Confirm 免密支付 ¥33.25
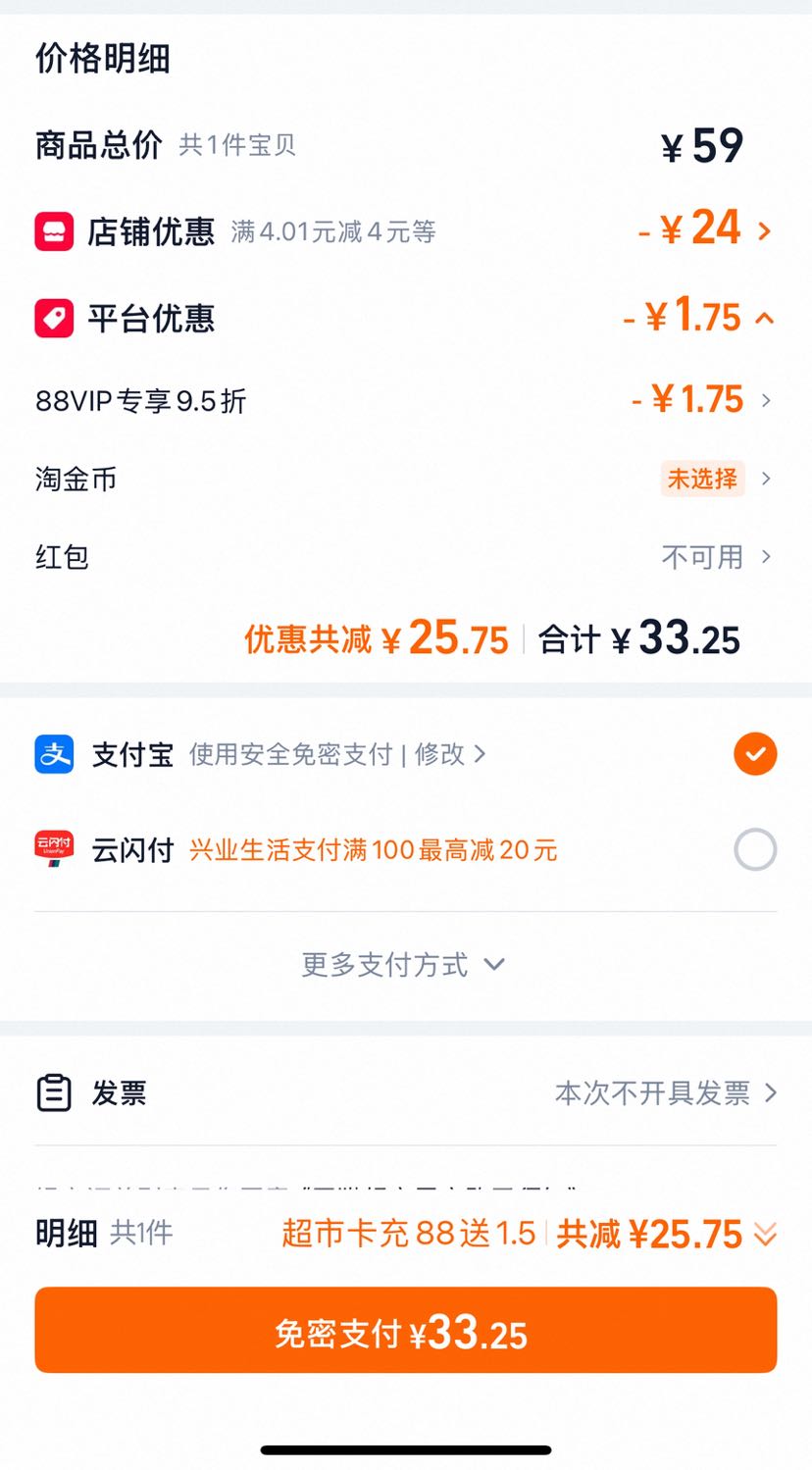This screenshot has height=1470, width=812. 405,1330
